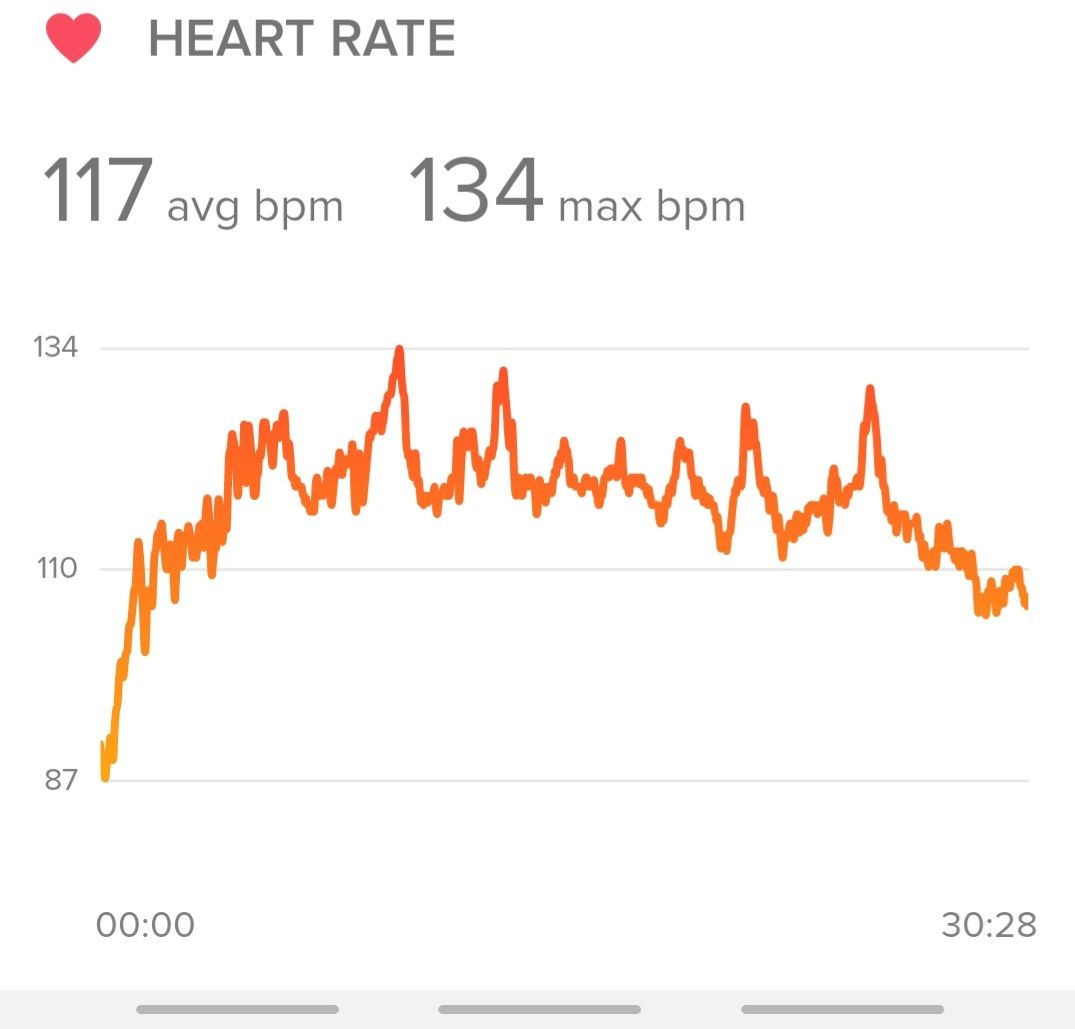Jump to the last page indicator bar

click(842, 1009)
